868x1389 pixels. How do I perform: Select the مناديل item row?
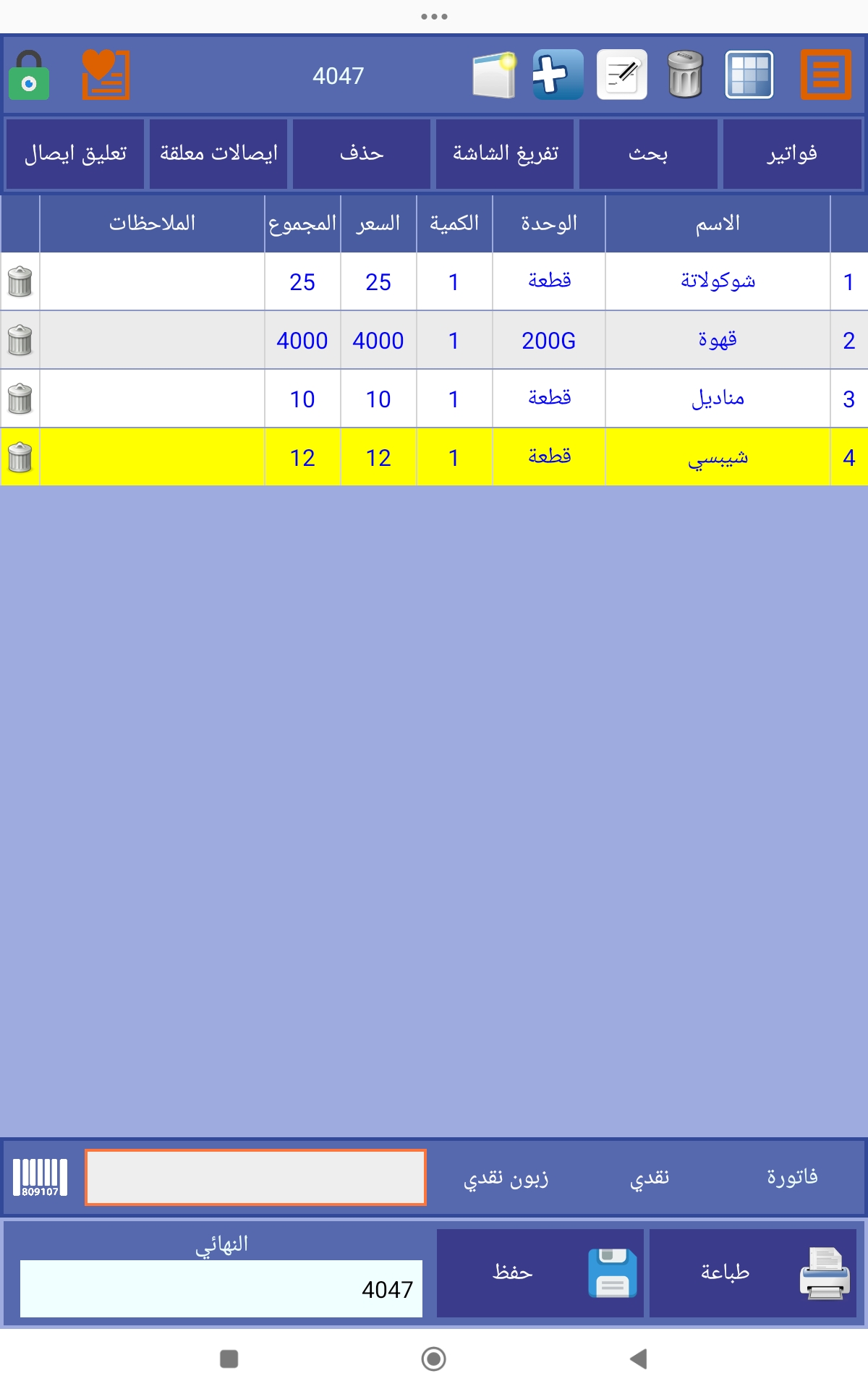(434, 399)
